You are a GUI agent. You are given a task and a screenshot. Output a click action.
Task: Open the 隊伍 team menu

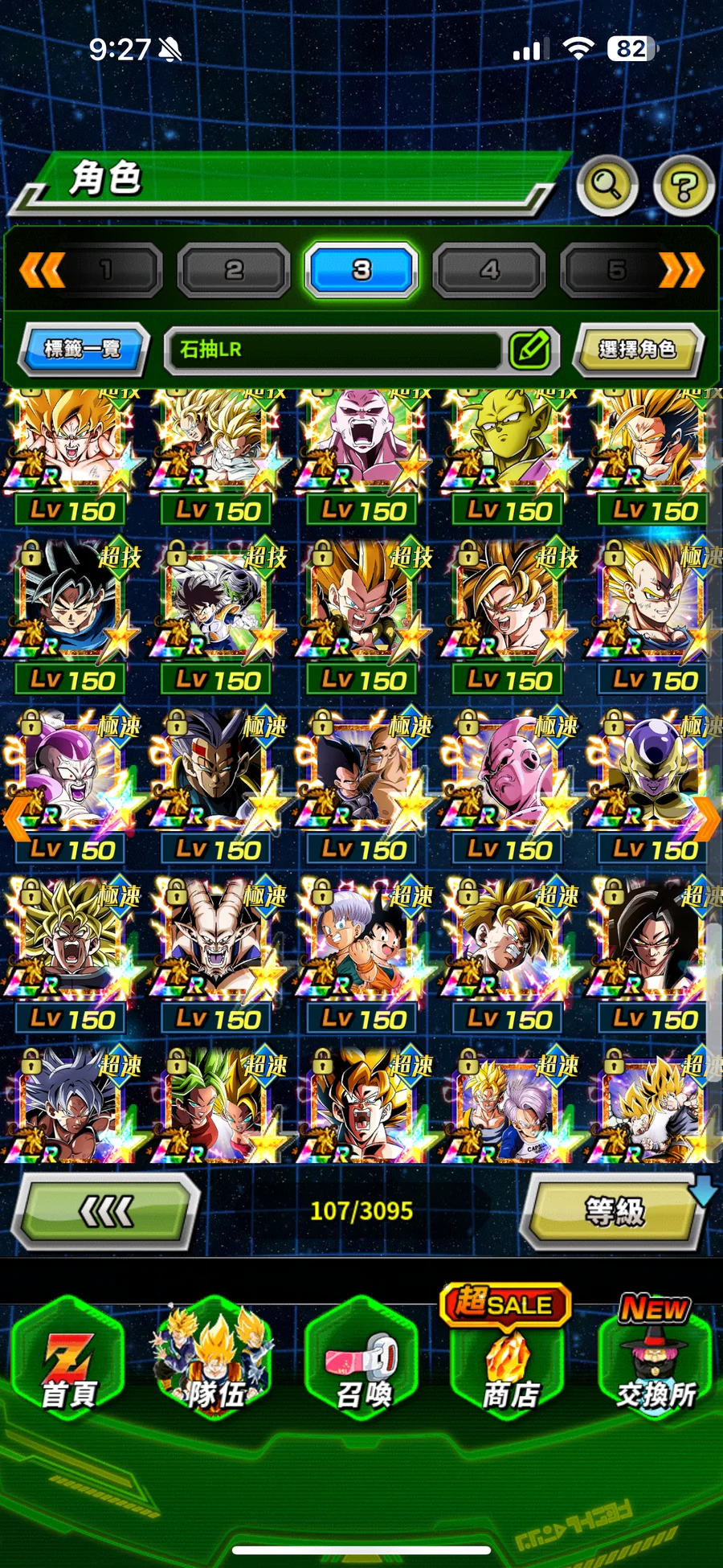215,1358
